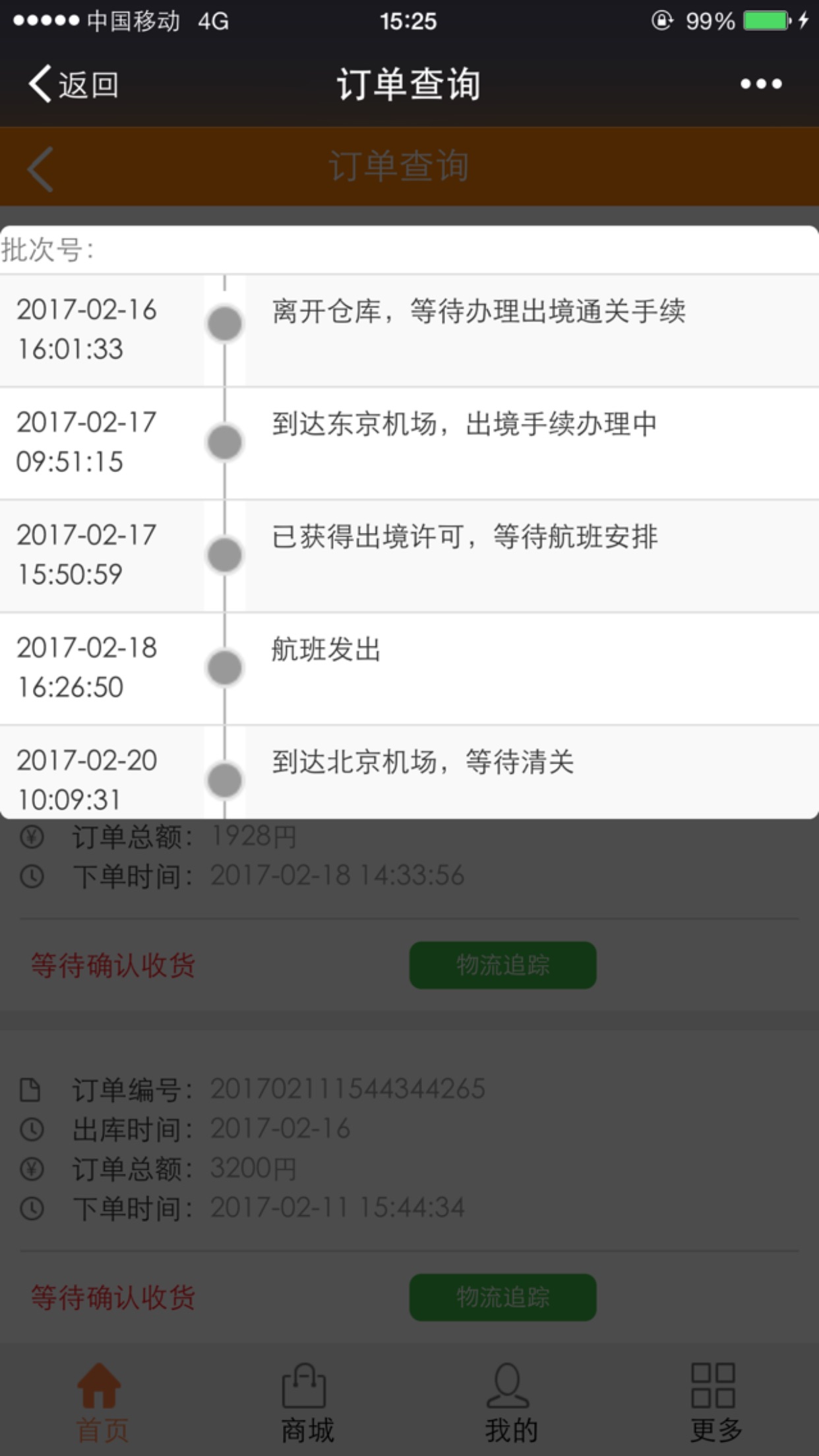Tap the orange header back arrow
This screenshot has height=1456, width=819.
41,169
